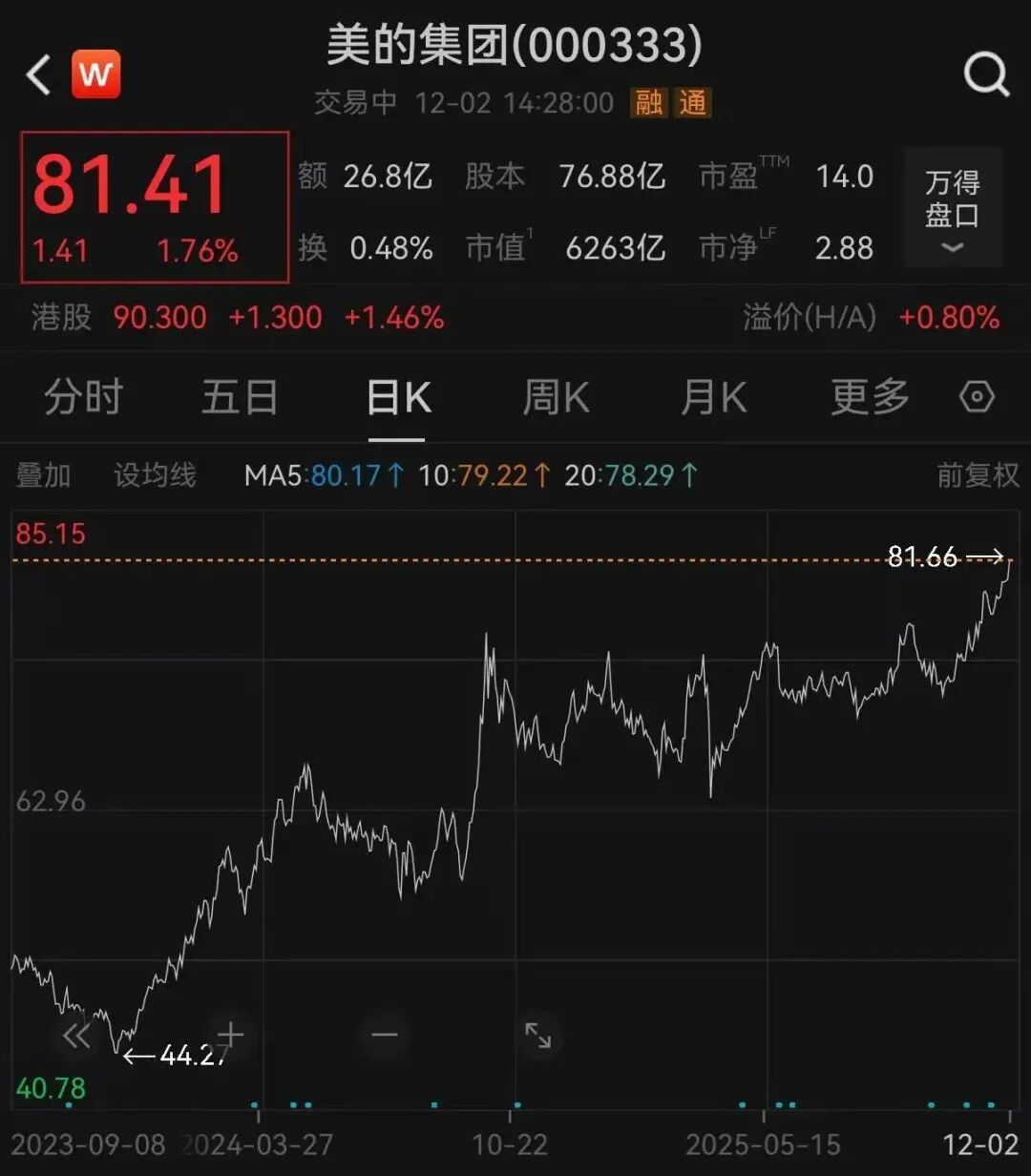Pan chart left using the double-chevron icon
Image resolution: width=1031 pixels, height=1176 pixels.
[76, 1036]
